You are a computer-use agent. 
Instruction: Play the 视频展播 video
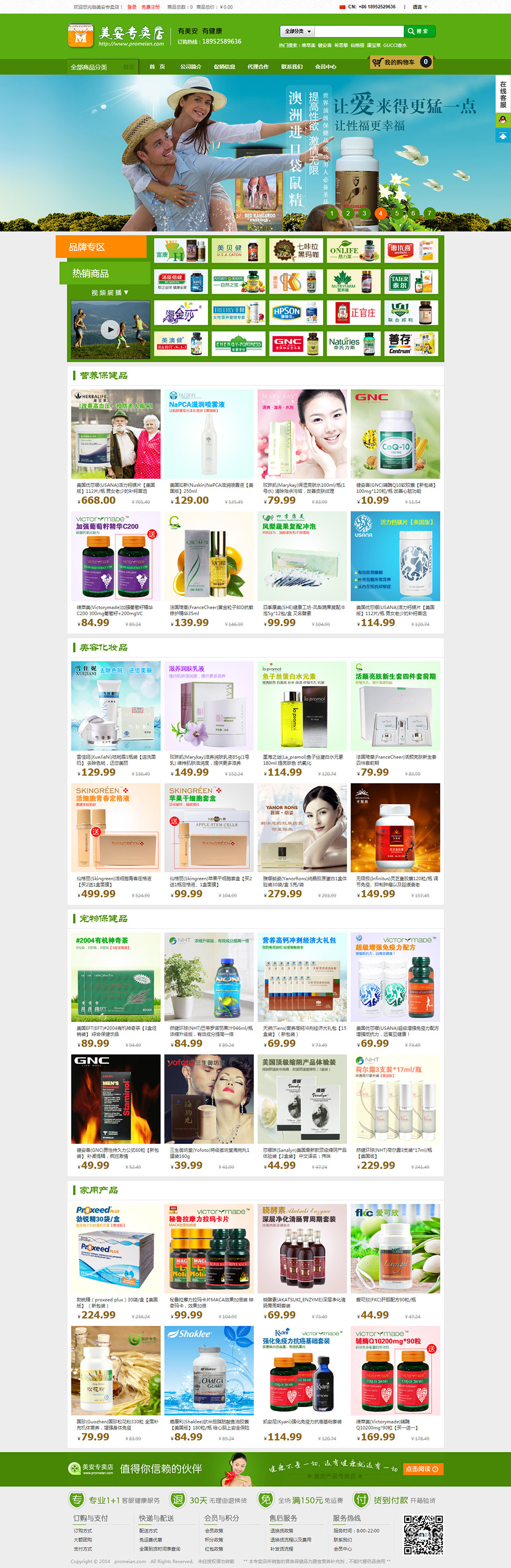[110, 330]
